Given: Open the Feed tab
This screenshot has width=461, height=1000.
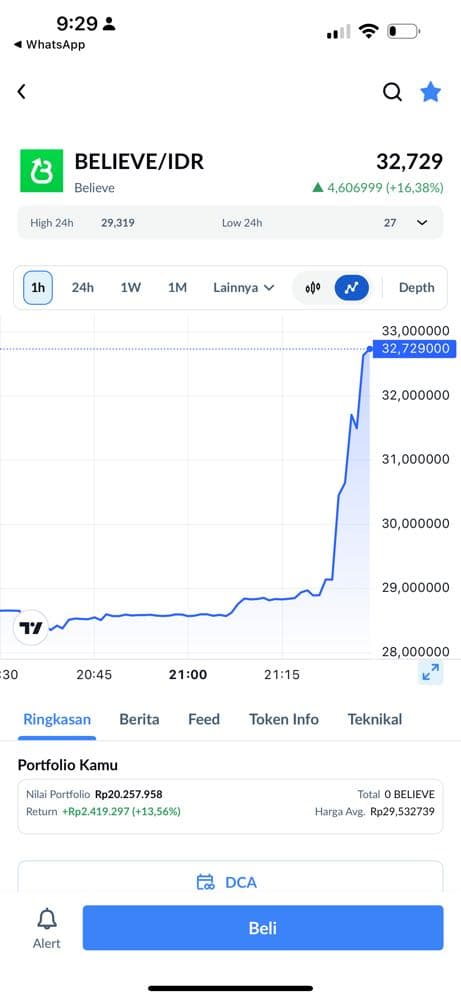Looking at the screenshot, I should 204,719.
